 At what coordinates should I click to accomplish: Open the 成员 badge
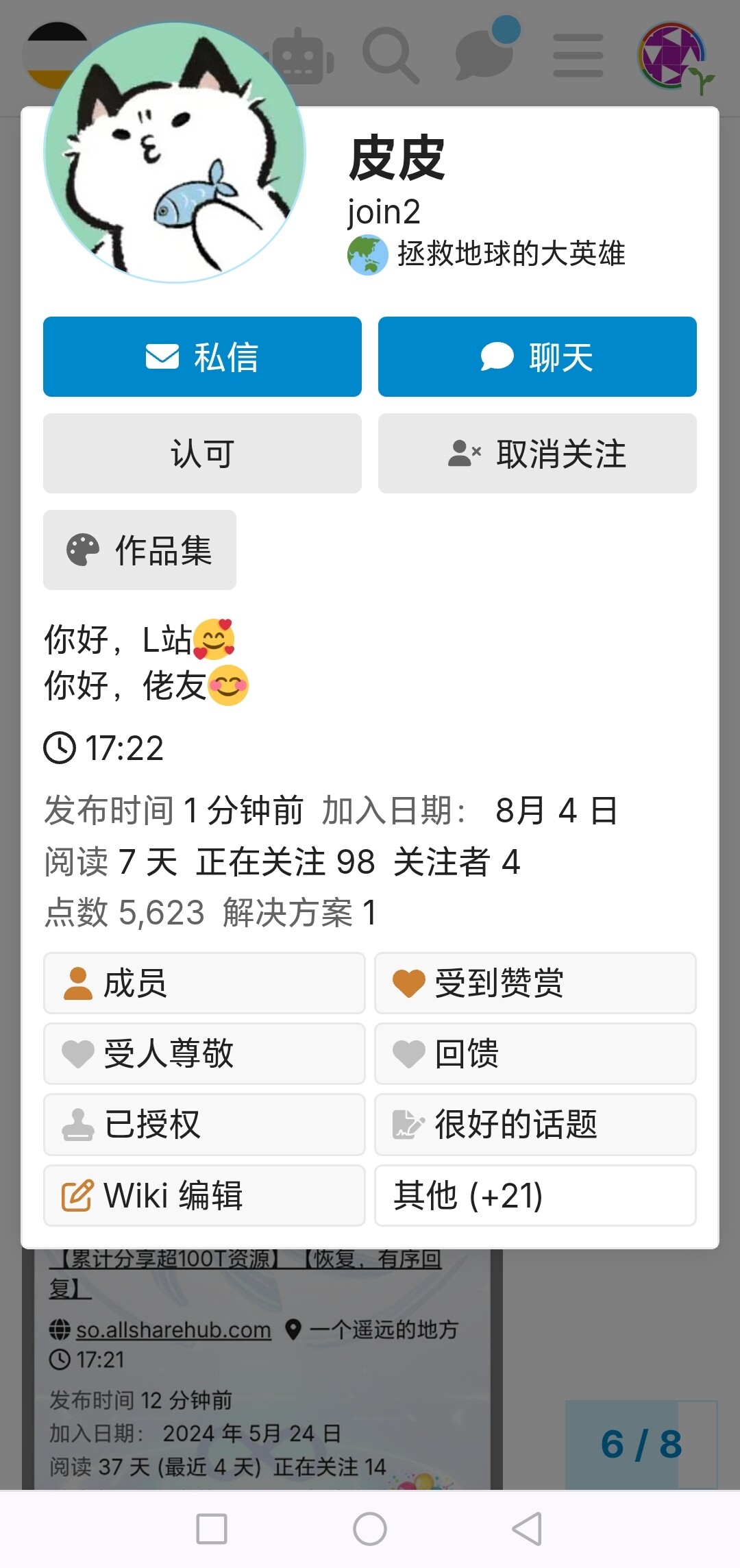tap(204, 983)
